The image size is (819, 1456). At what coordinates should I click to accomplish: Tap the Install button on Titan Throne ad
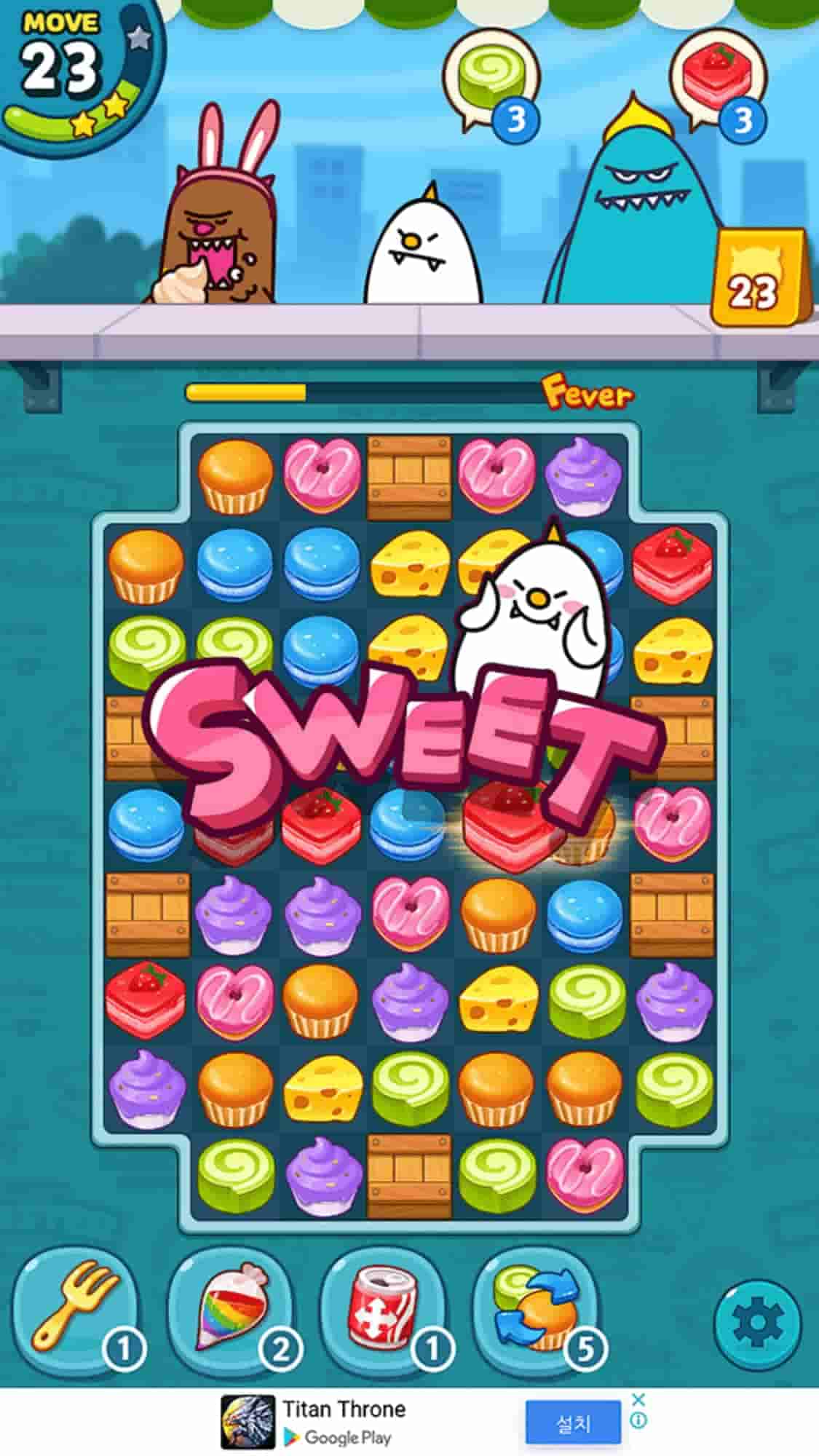pyautogui.click(x=573, y=1423)
